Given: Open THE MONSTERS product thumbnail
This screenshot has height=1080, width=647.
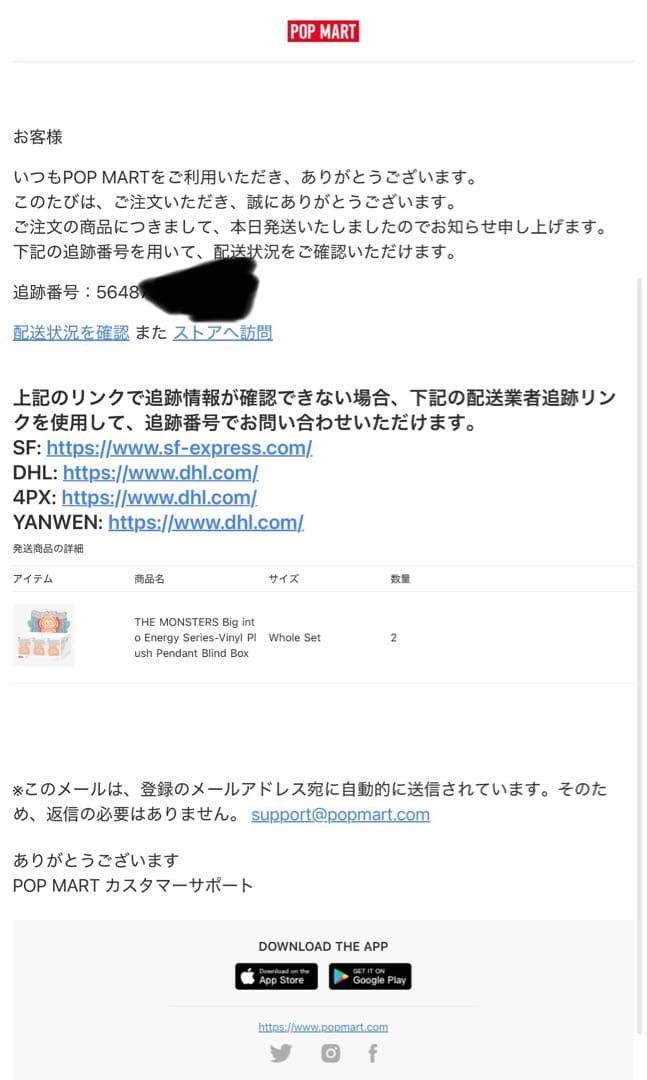Looking at the screenshot, I should [43, 636].
